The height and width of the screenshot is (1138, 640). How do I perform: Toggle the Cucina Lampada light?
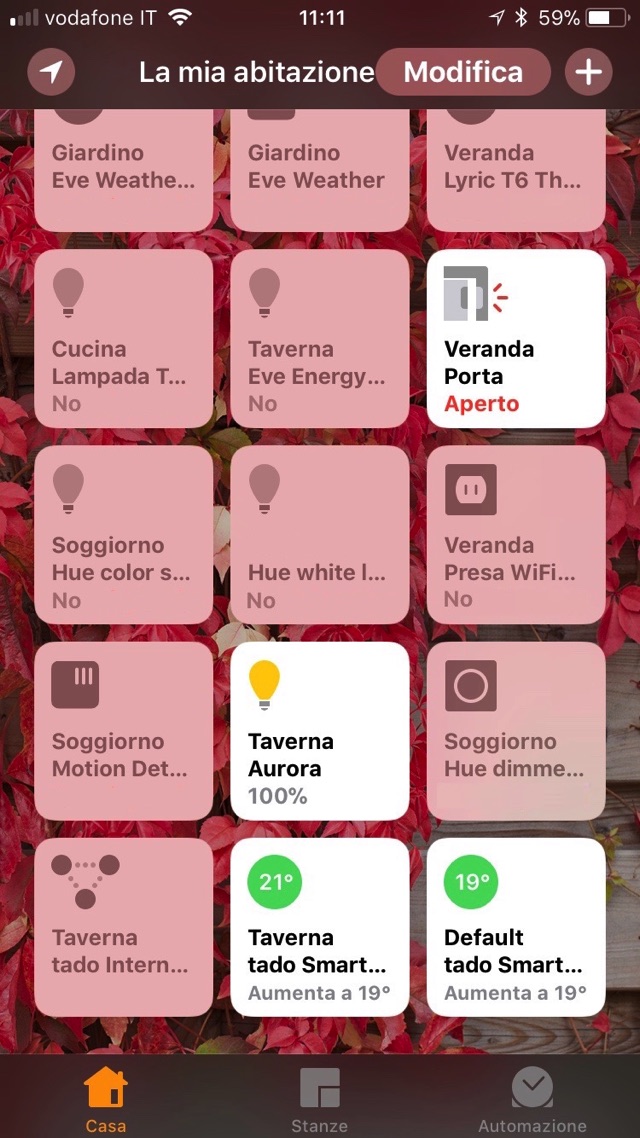coord(124,338)
